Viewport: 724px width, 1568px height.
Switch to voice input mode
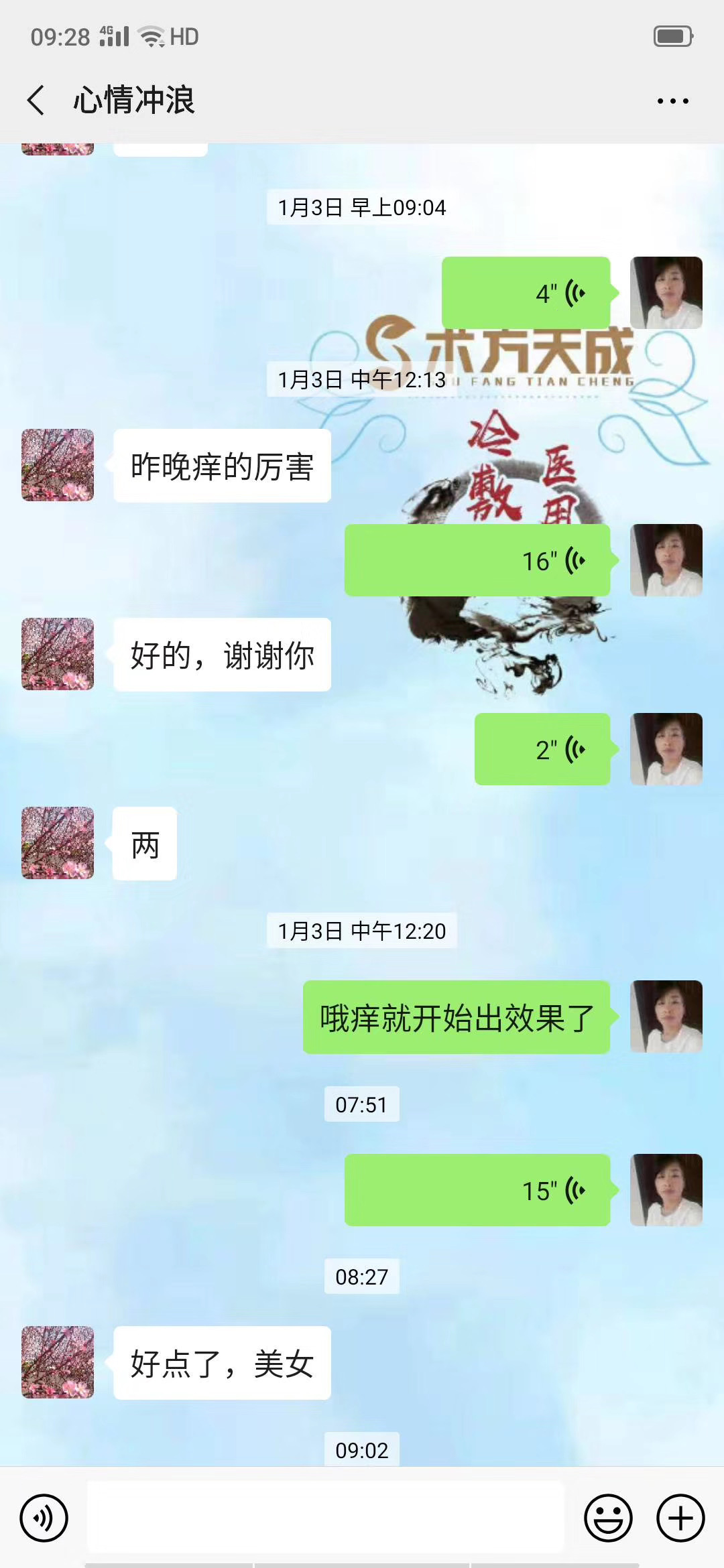click(x=44, y=1518)
